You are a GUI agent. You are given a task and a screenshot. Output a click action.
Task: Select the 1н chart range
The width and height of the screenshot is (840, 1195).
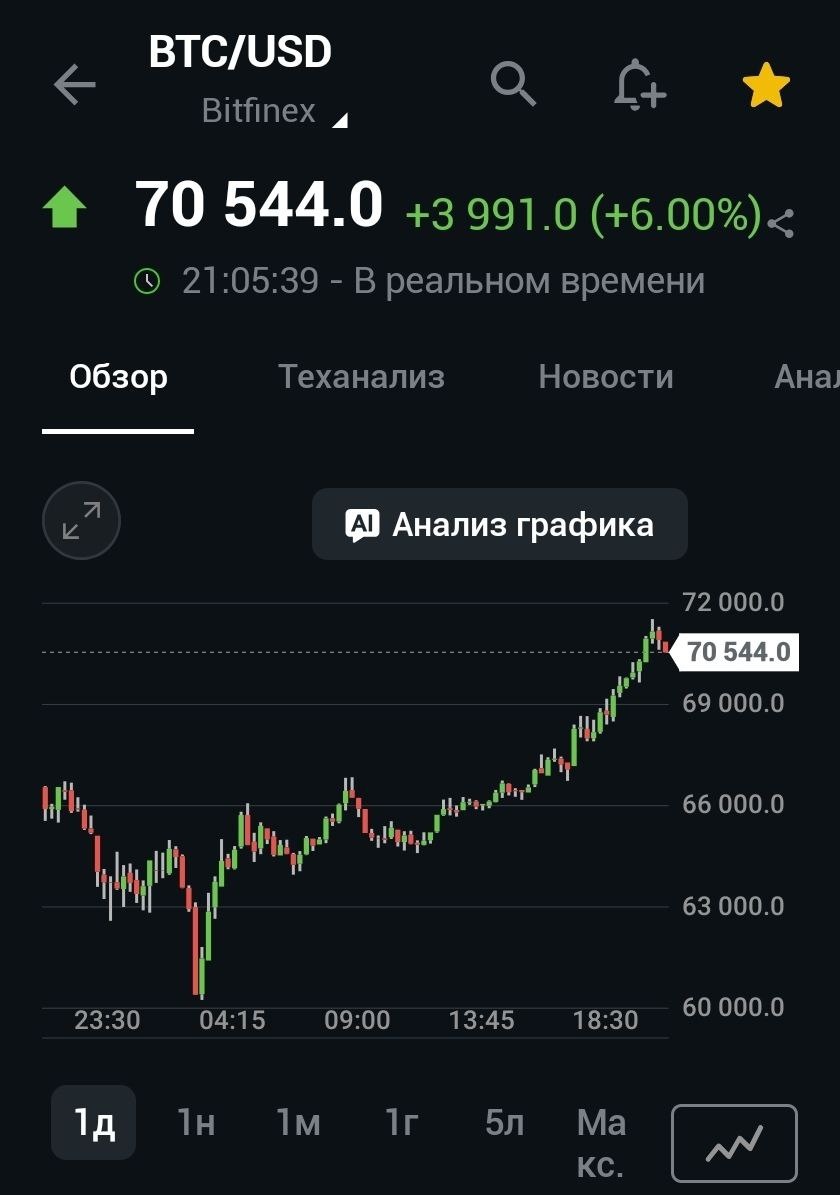point(196,1123)
